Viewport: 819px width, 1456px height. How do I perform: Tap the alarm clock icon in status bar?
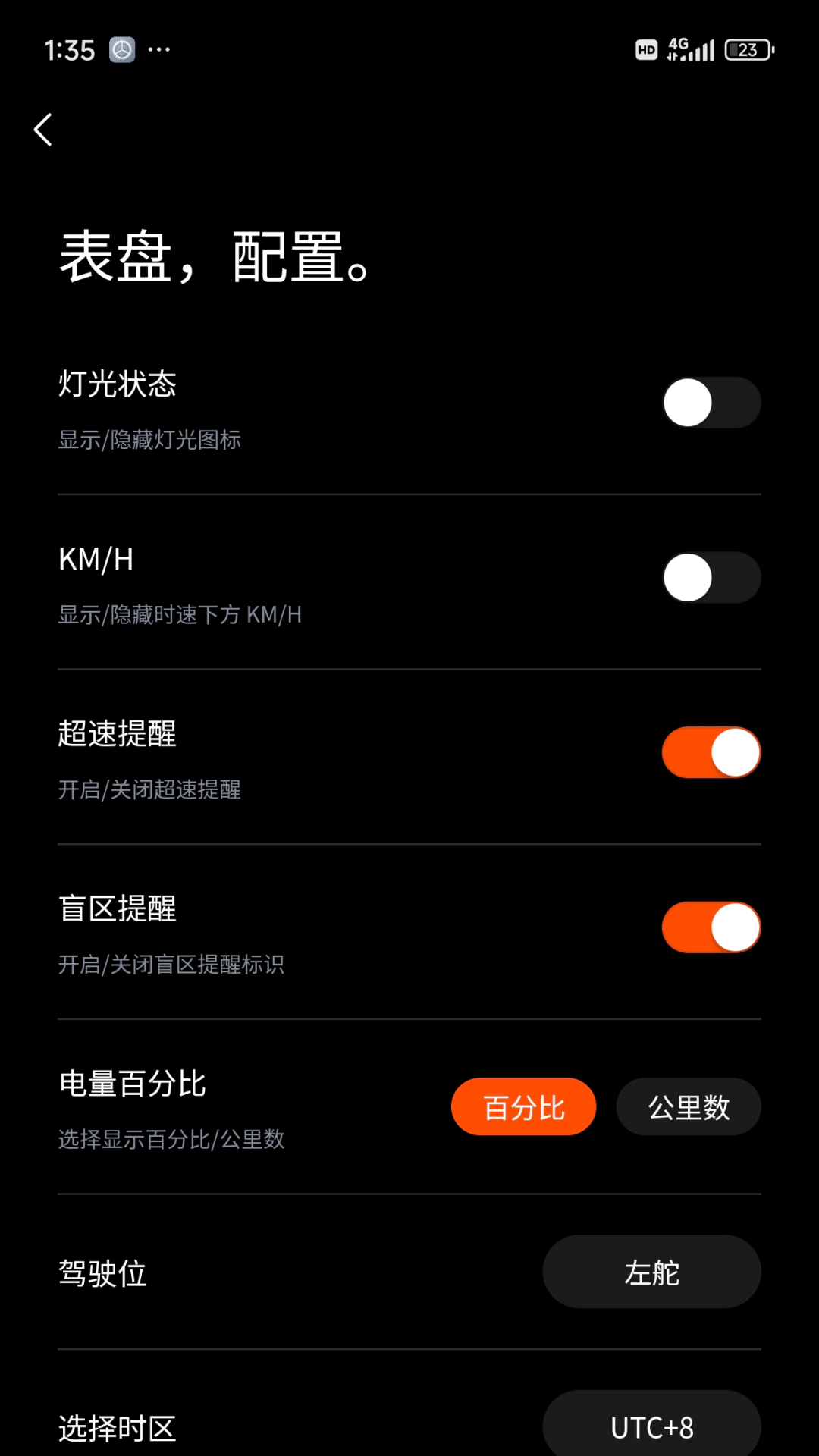(121, 49)
